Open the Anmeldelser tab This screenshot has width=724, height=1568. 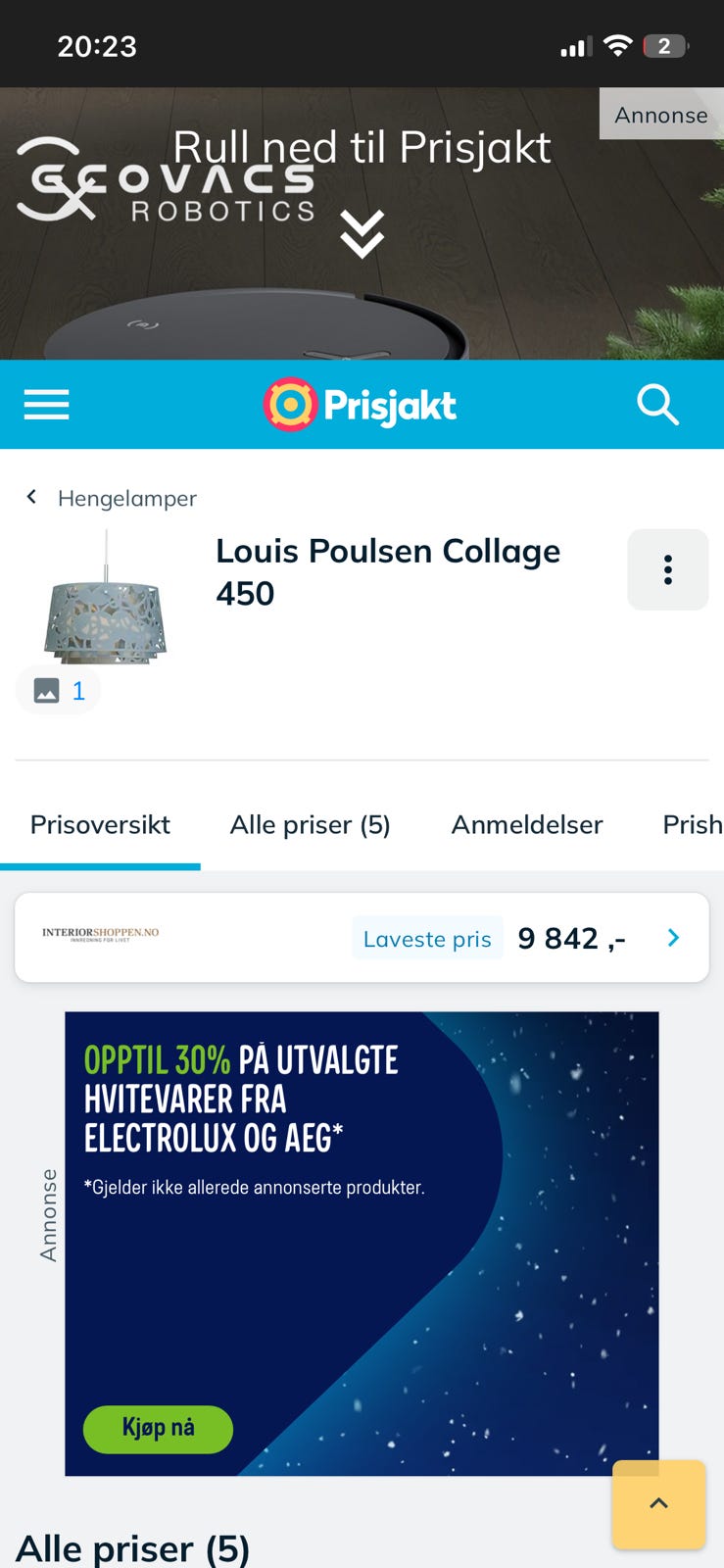click(x=526, y=824)
